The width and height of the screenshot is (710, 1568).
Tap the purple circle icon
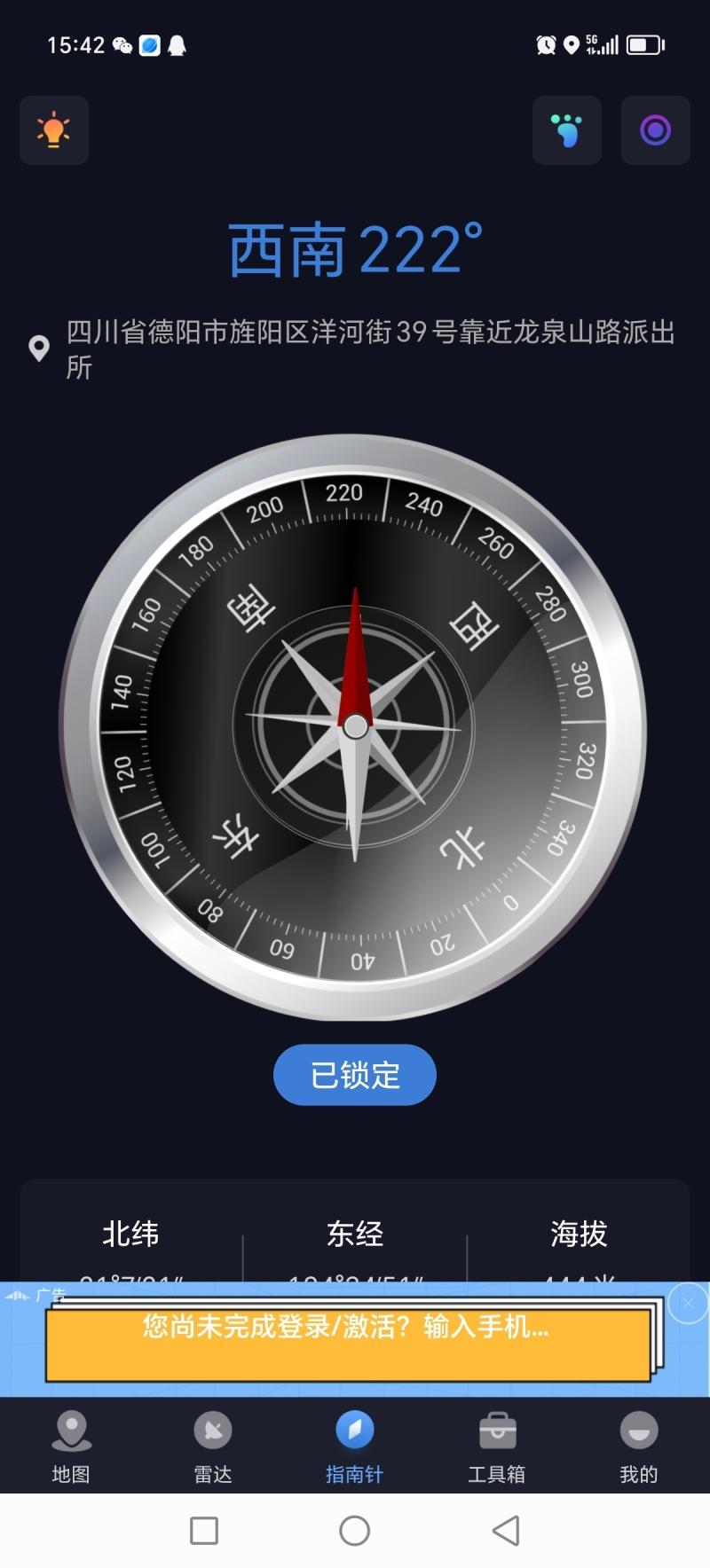click(655, 130)
